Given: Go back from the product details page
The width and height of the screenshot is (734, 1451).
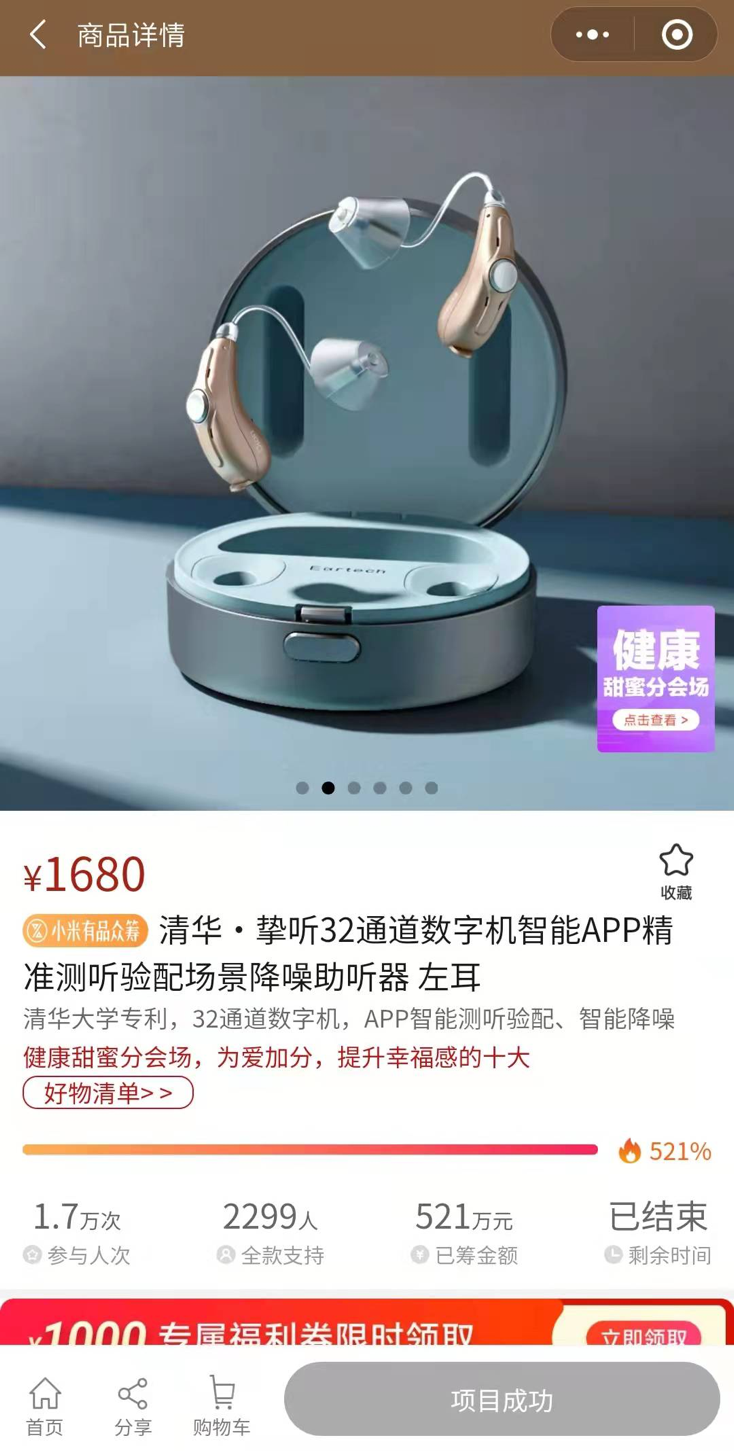Looking at the screenshot, I should pos(38,35).
